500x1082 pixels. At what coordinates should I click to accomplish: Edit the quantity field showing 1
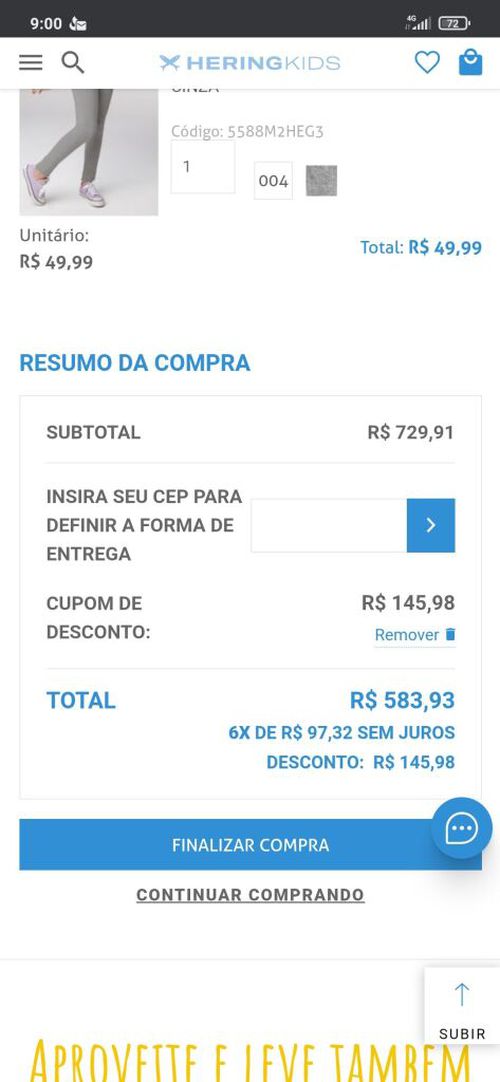point(203,167)
